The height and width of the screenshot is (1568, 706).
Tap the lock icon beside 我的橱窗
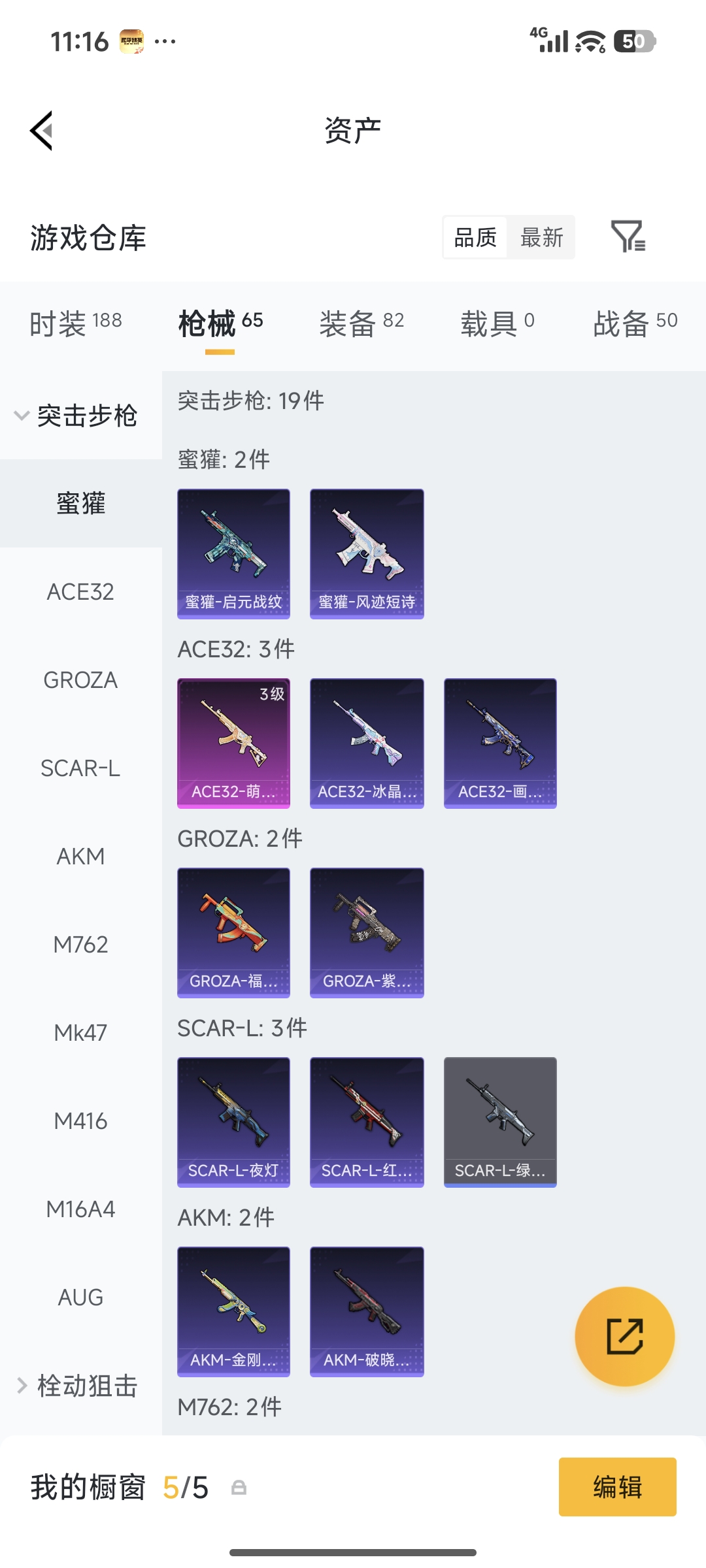coord(240,1488)
